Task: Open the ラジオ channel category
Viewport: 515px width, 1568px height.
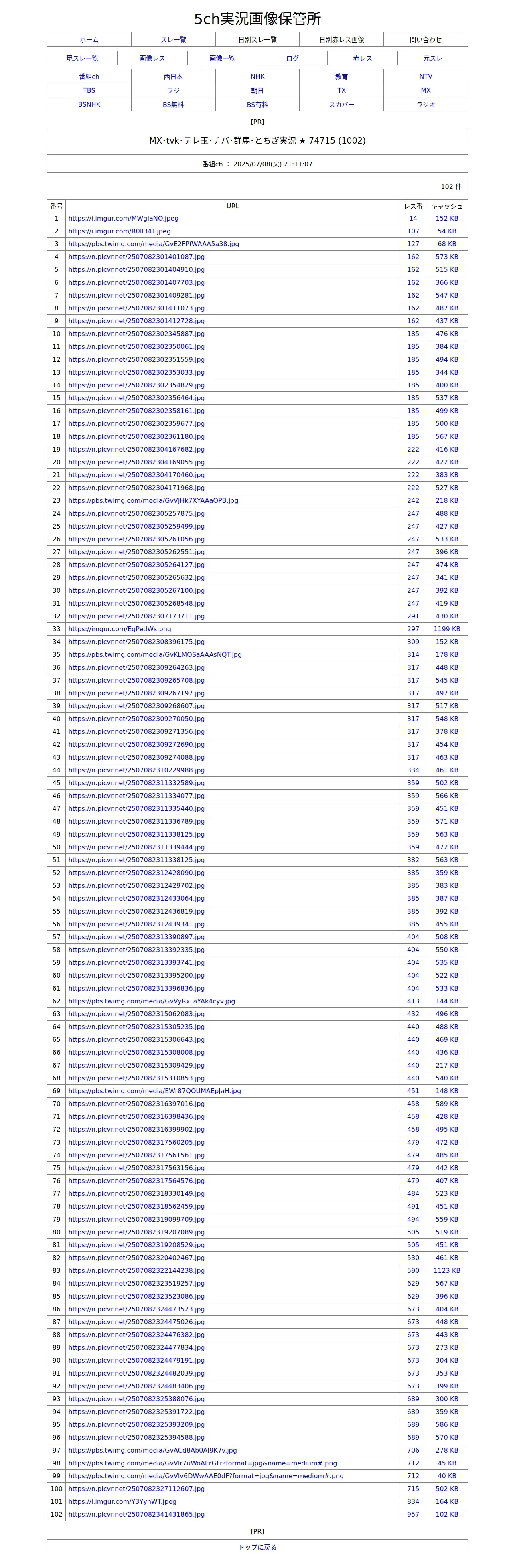Action: tap(426, 105)
